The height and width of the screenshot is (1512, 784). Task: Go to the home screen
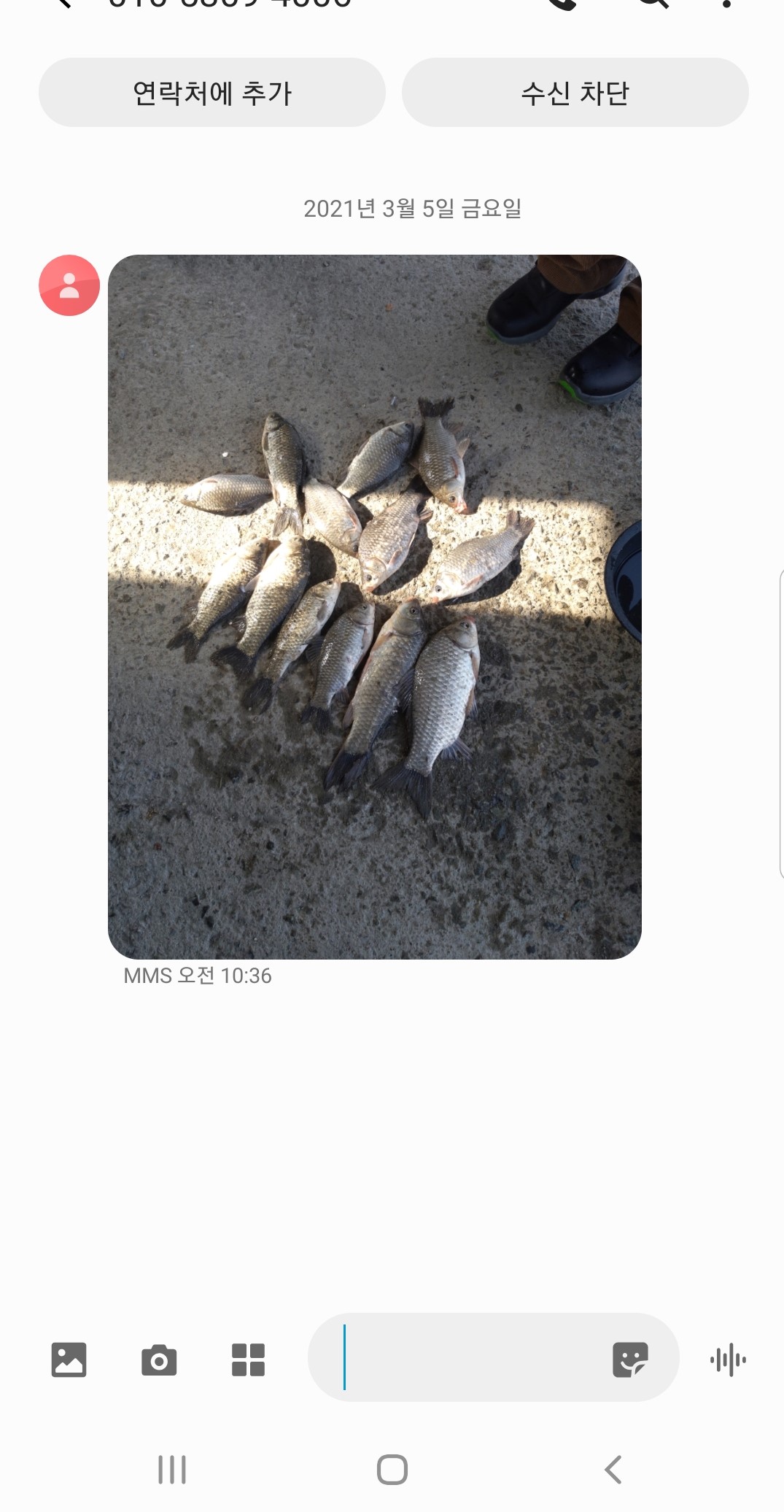[x=392, y=1469]
